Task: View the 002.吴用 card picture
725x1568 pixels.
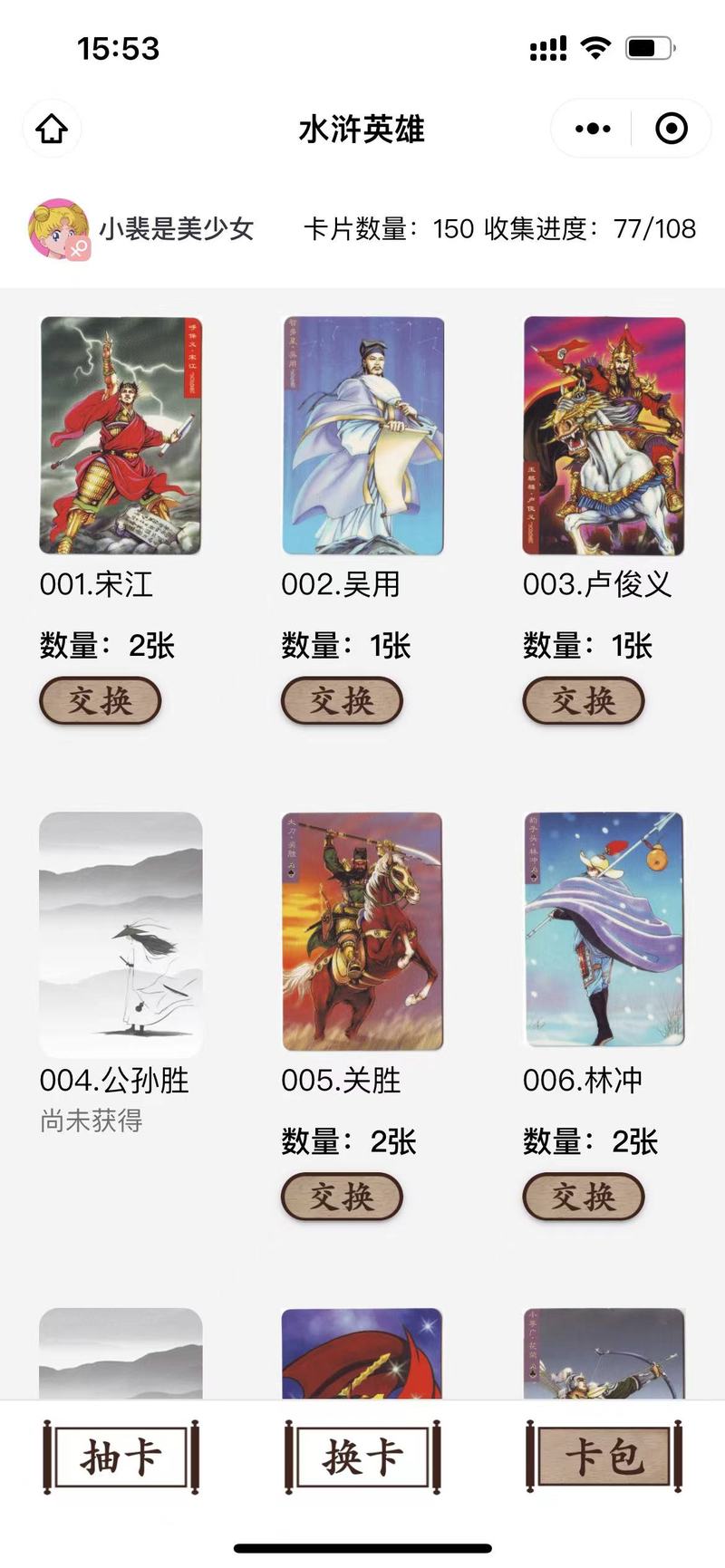Action: 362,436
